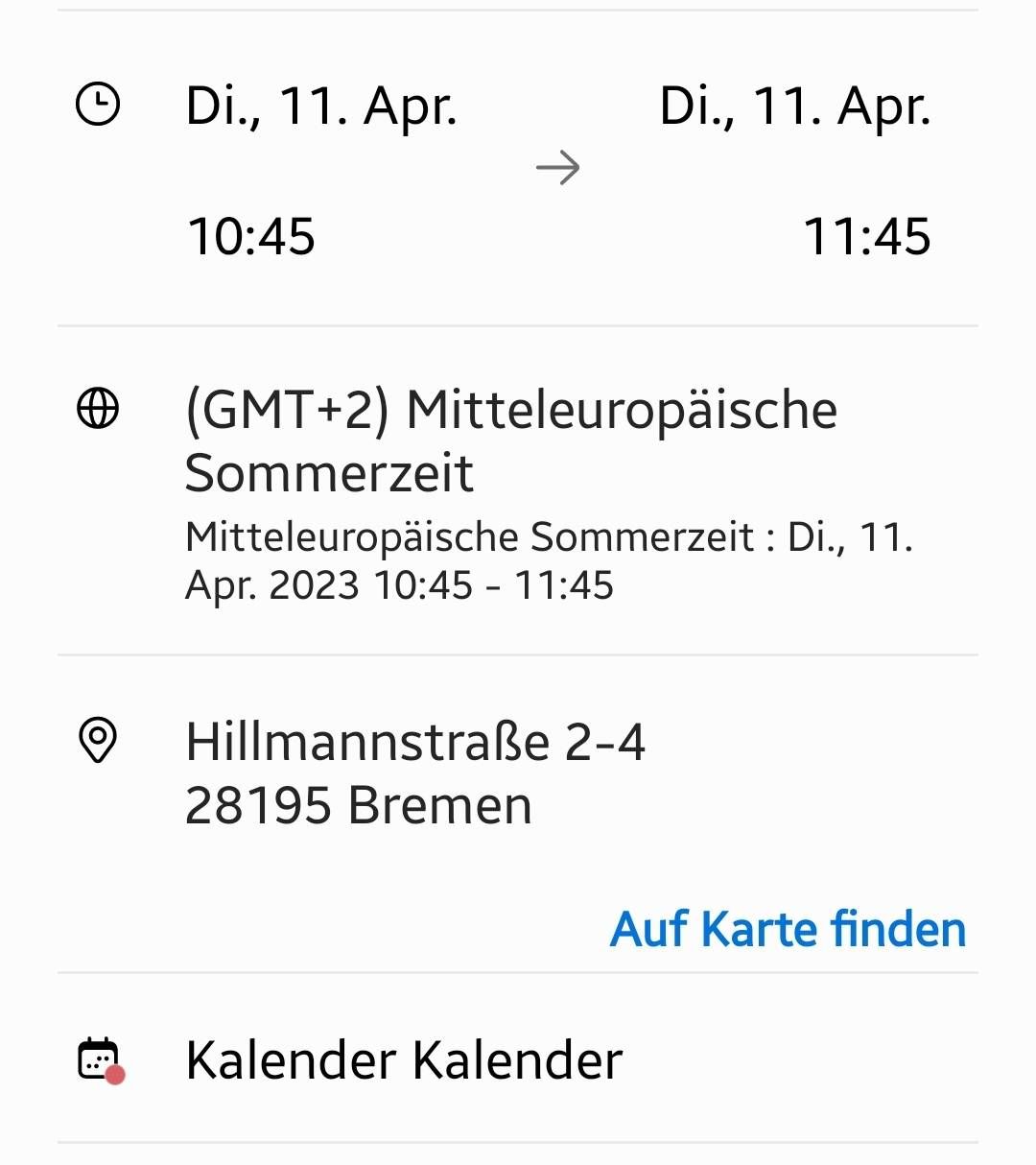Select the start date Di., 11. Apr.
The width and height of the screenshot is (1036, 1165).
[320, 106]
